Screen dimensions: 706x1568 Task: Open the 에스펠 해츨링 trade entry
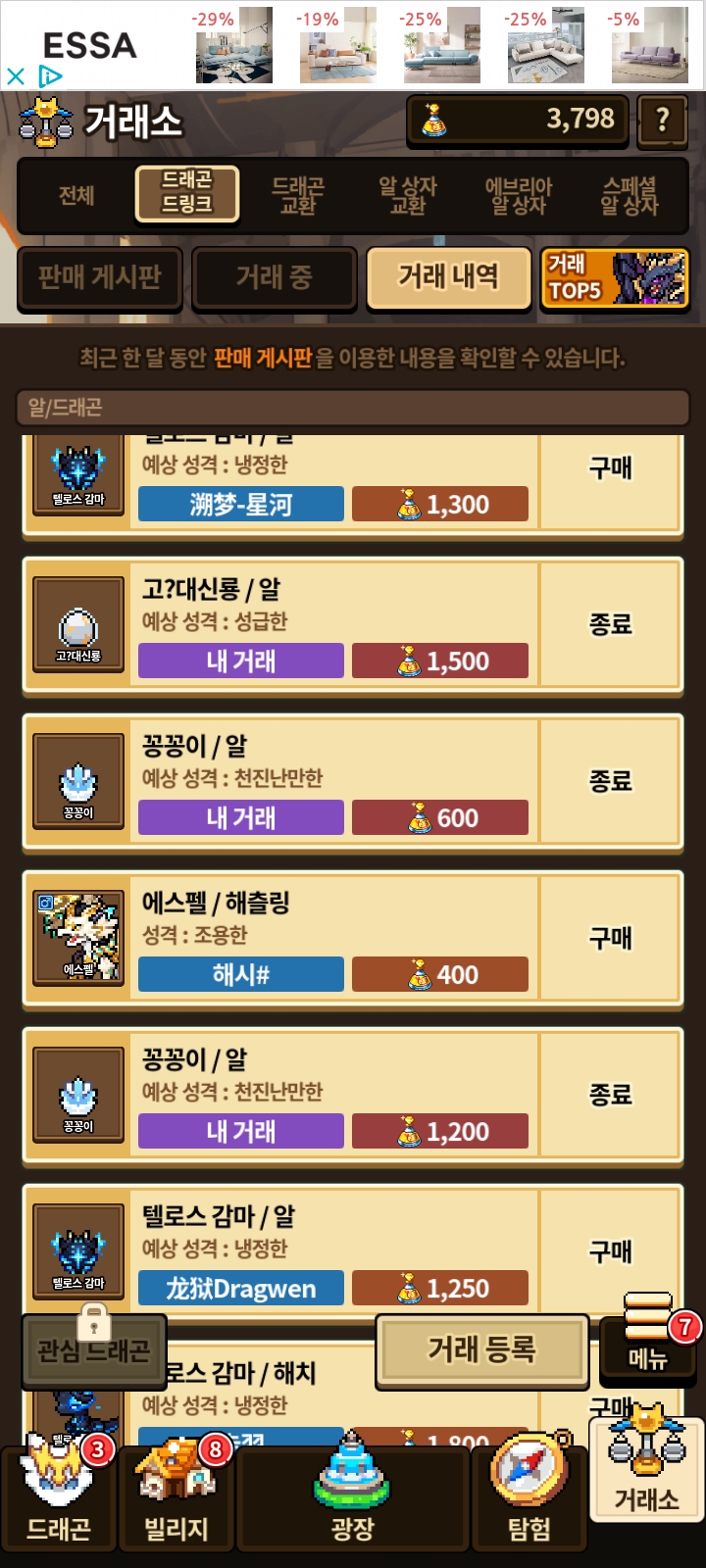coord(333,938)
